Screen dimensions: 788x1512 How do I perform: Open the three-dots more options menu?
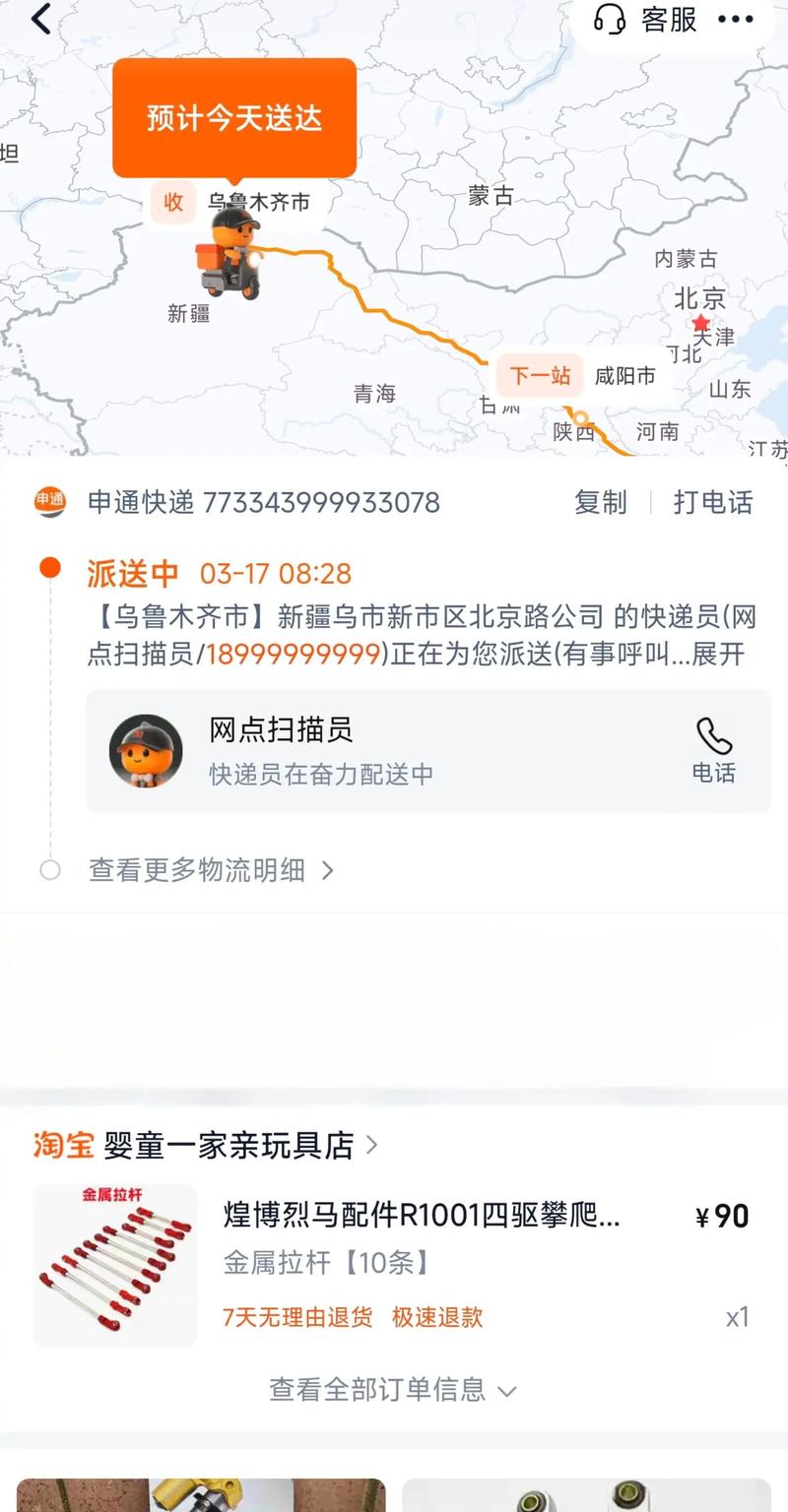pyautogui.click(x=736, y=20)
